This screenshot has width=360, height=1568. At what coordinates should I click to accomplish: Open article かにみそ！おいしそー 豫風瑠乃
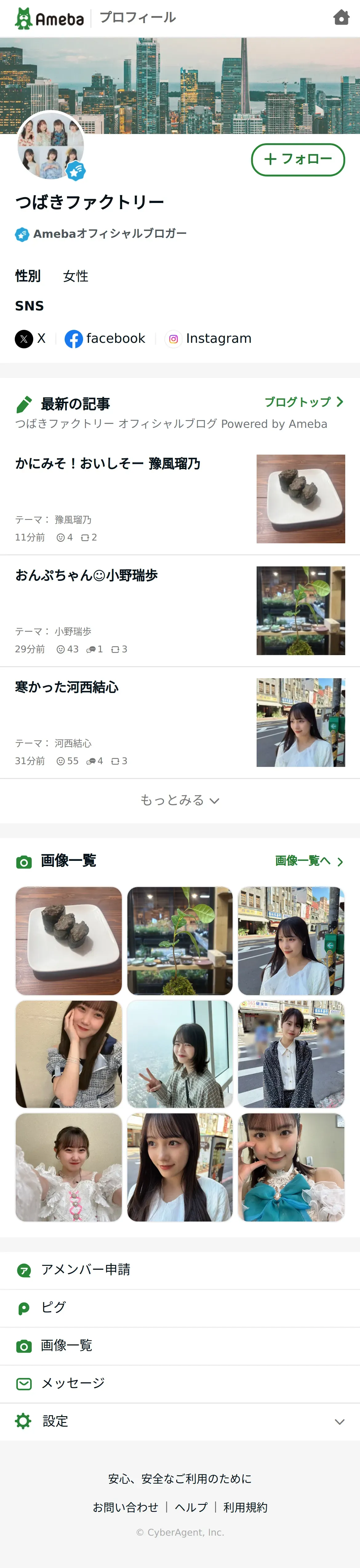108,464
